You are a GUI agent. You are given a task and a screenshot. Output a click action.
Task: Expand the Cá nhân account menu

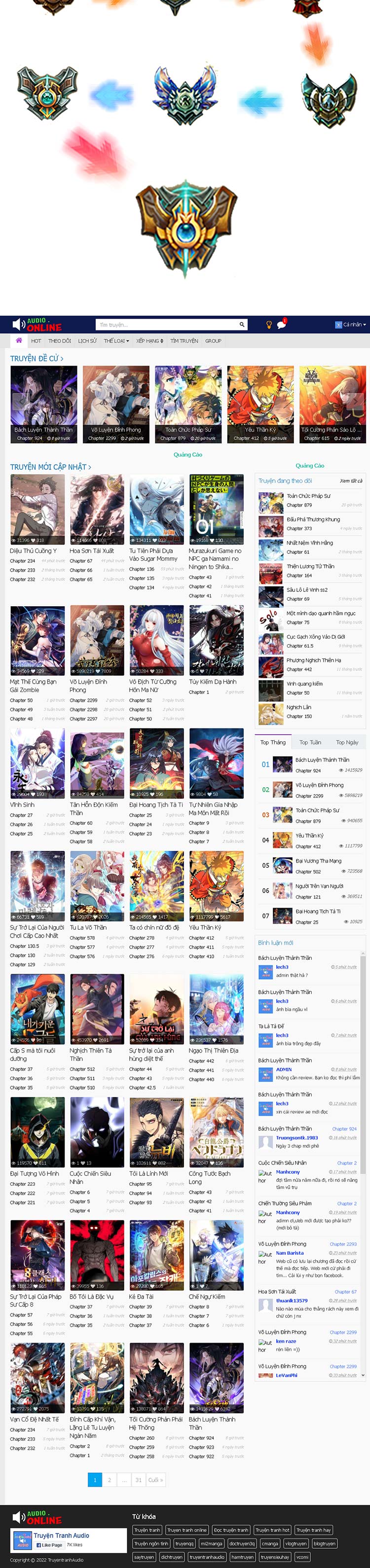[351, 325]
